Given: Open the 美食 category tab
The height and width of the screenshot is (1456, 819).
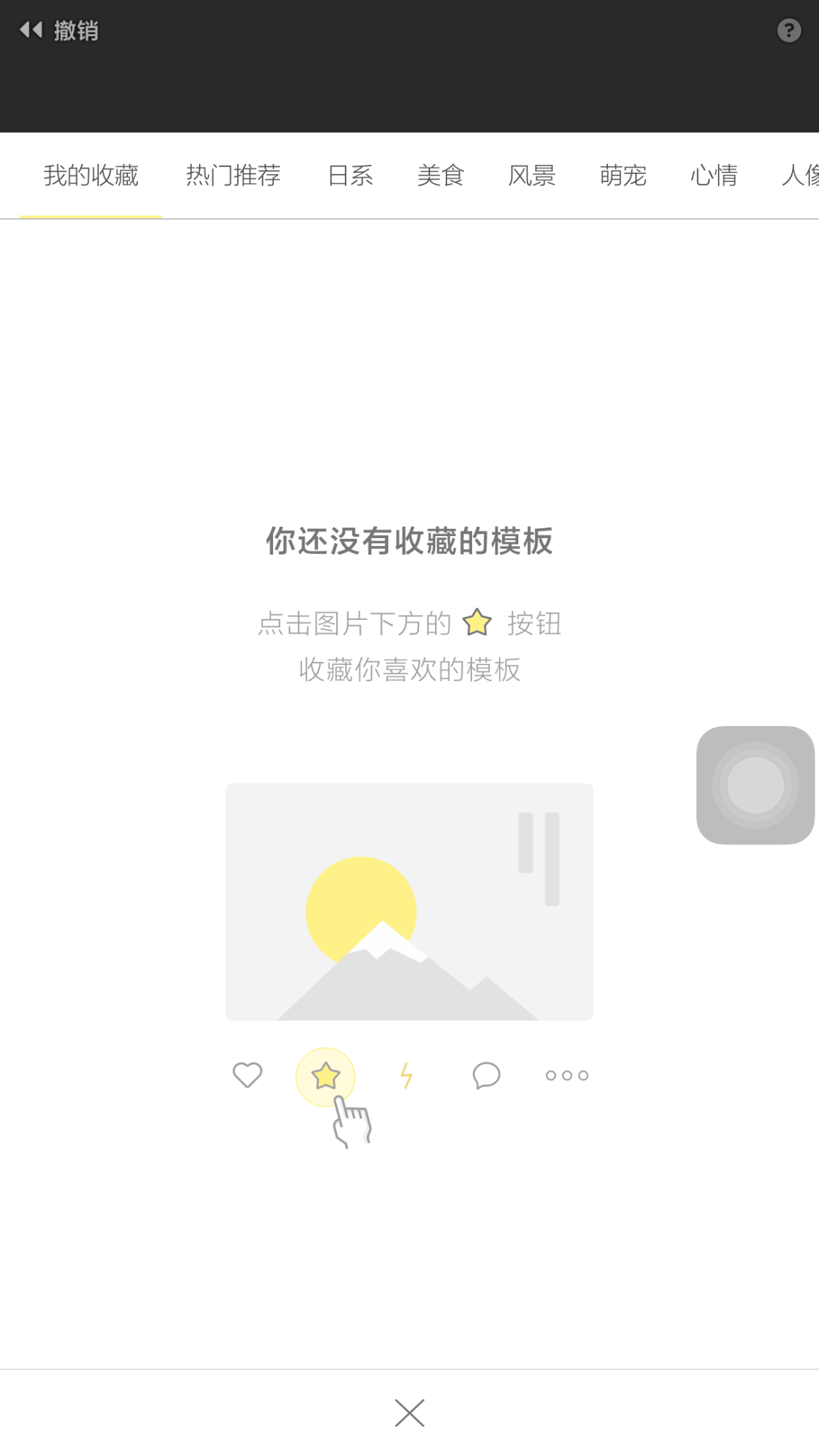Looking at the screenshot, I should pyautogui.click(x=441, y=176).
